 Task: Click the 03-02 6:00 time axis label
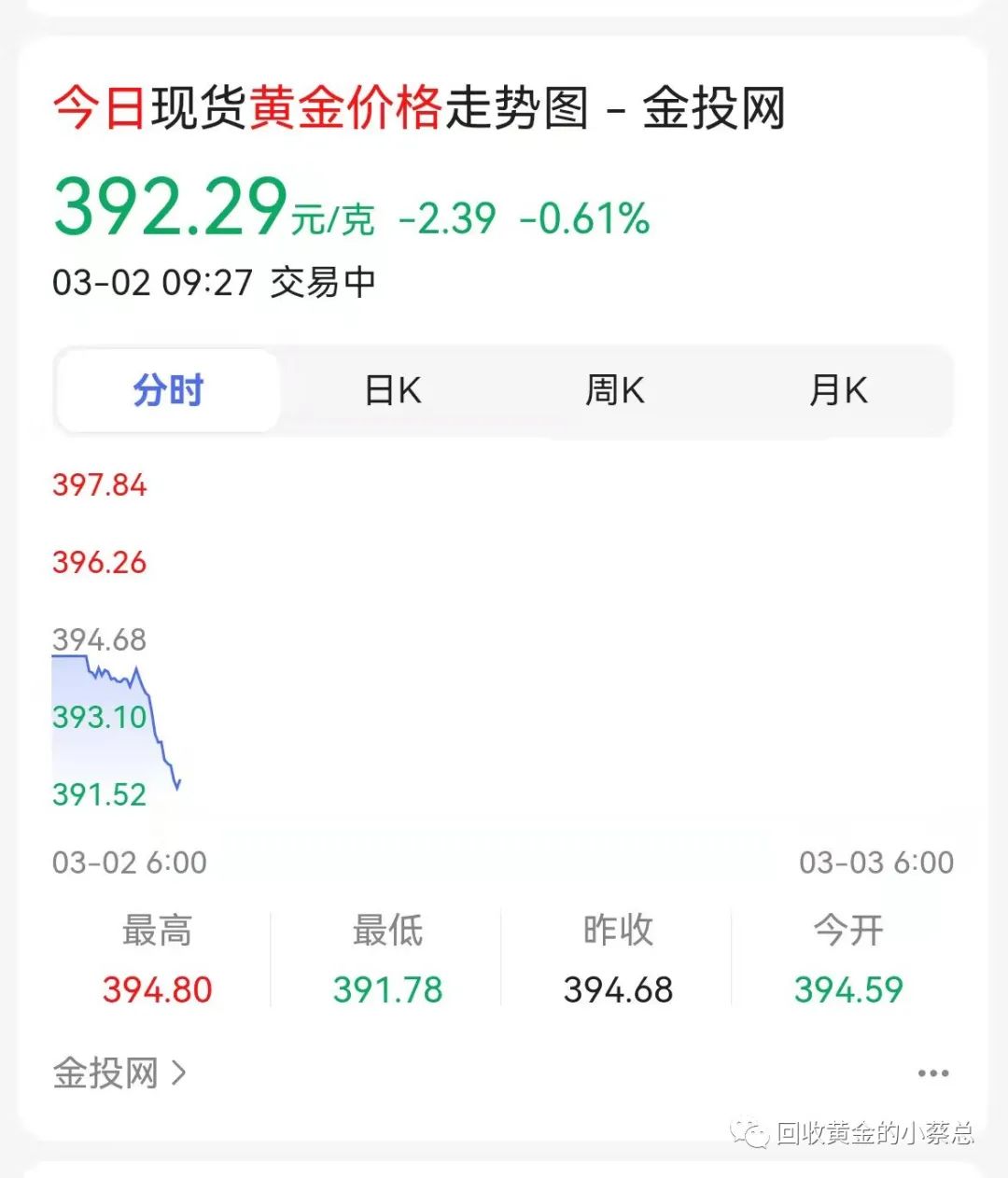(x=130, y=862)
